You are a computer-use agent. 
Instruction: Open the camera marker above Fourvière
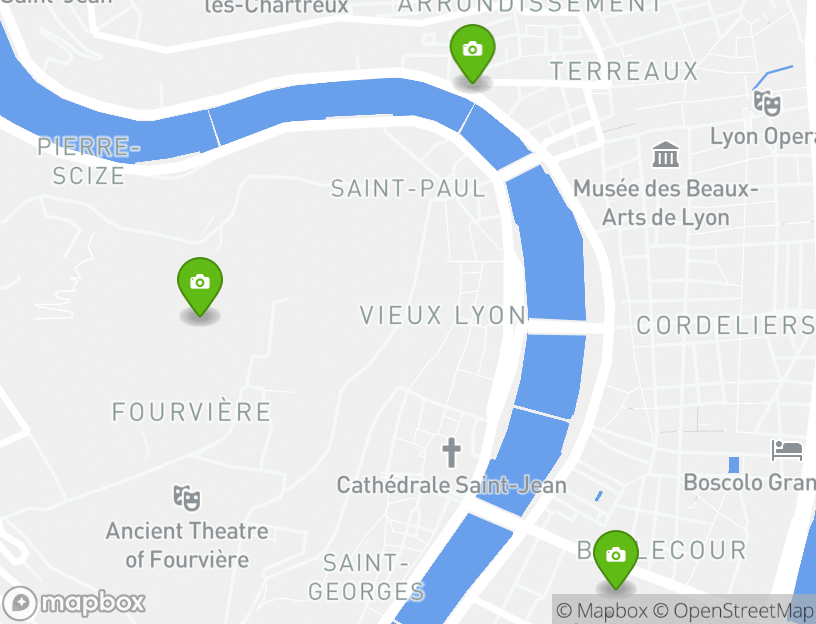200,284
